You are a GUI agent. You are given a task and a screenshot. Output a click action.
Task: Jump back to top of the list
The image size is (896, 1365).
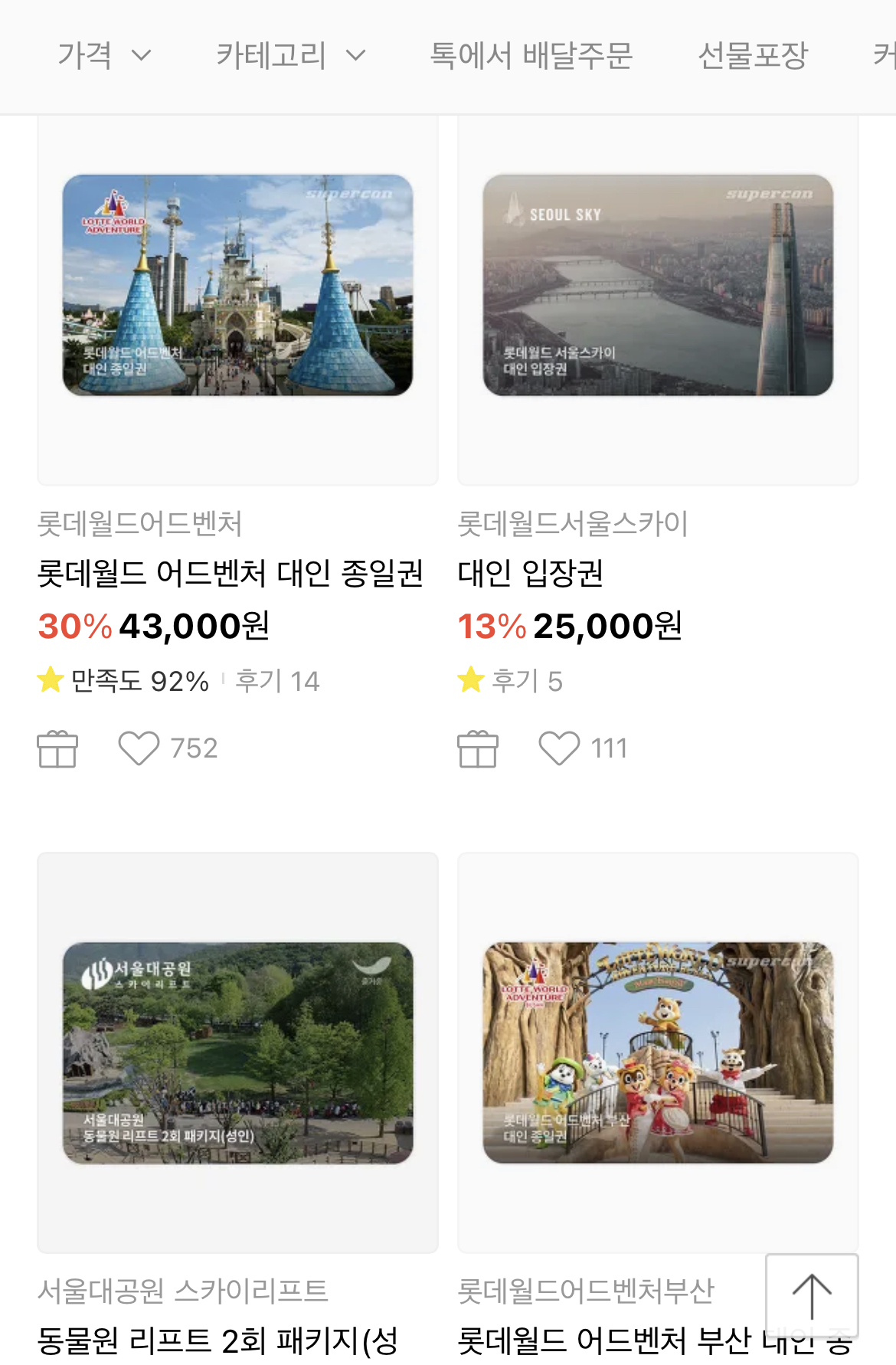tap(811, 1295)
